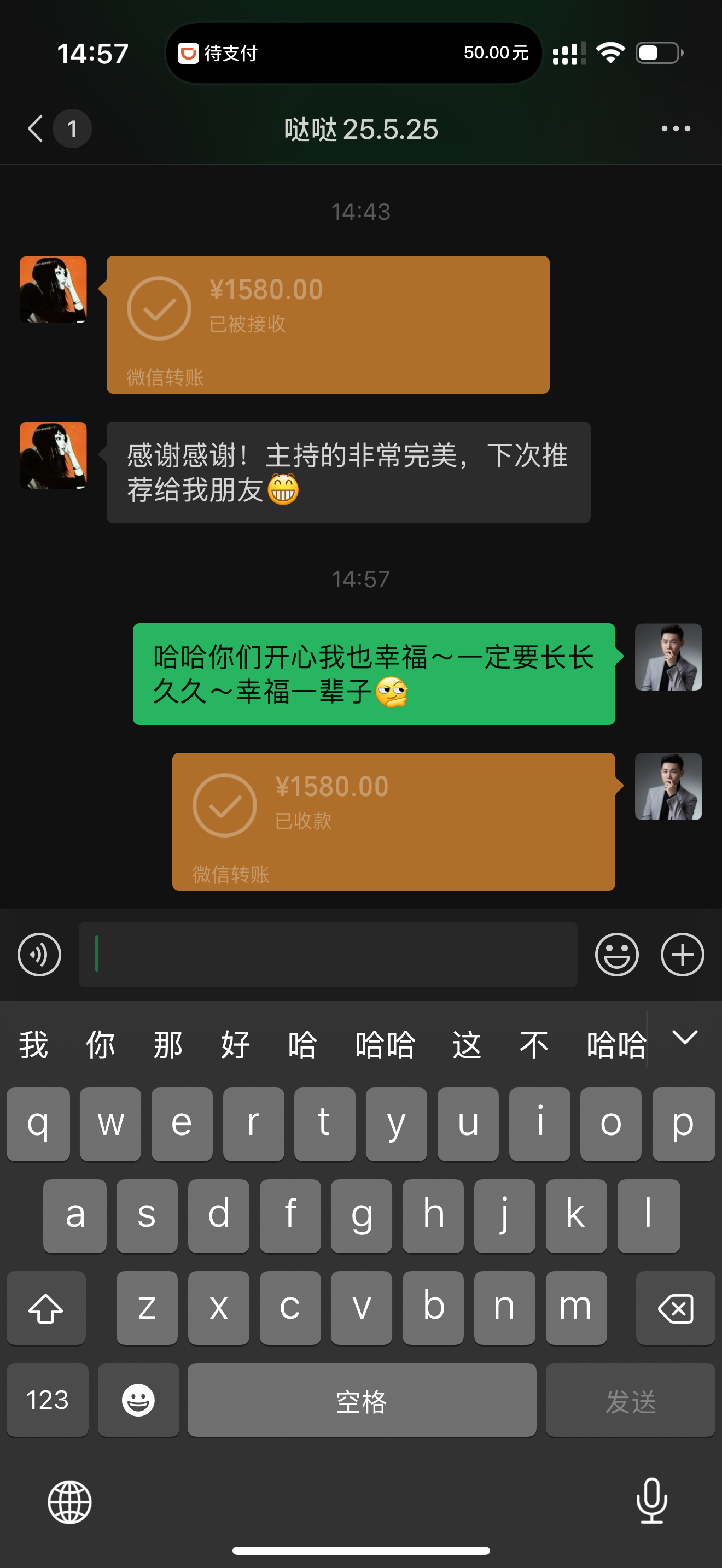Open the received ¥1580.00 transfer marked 已被接收
Screen dimensions: 722x1568
click(x=328, y=324)
